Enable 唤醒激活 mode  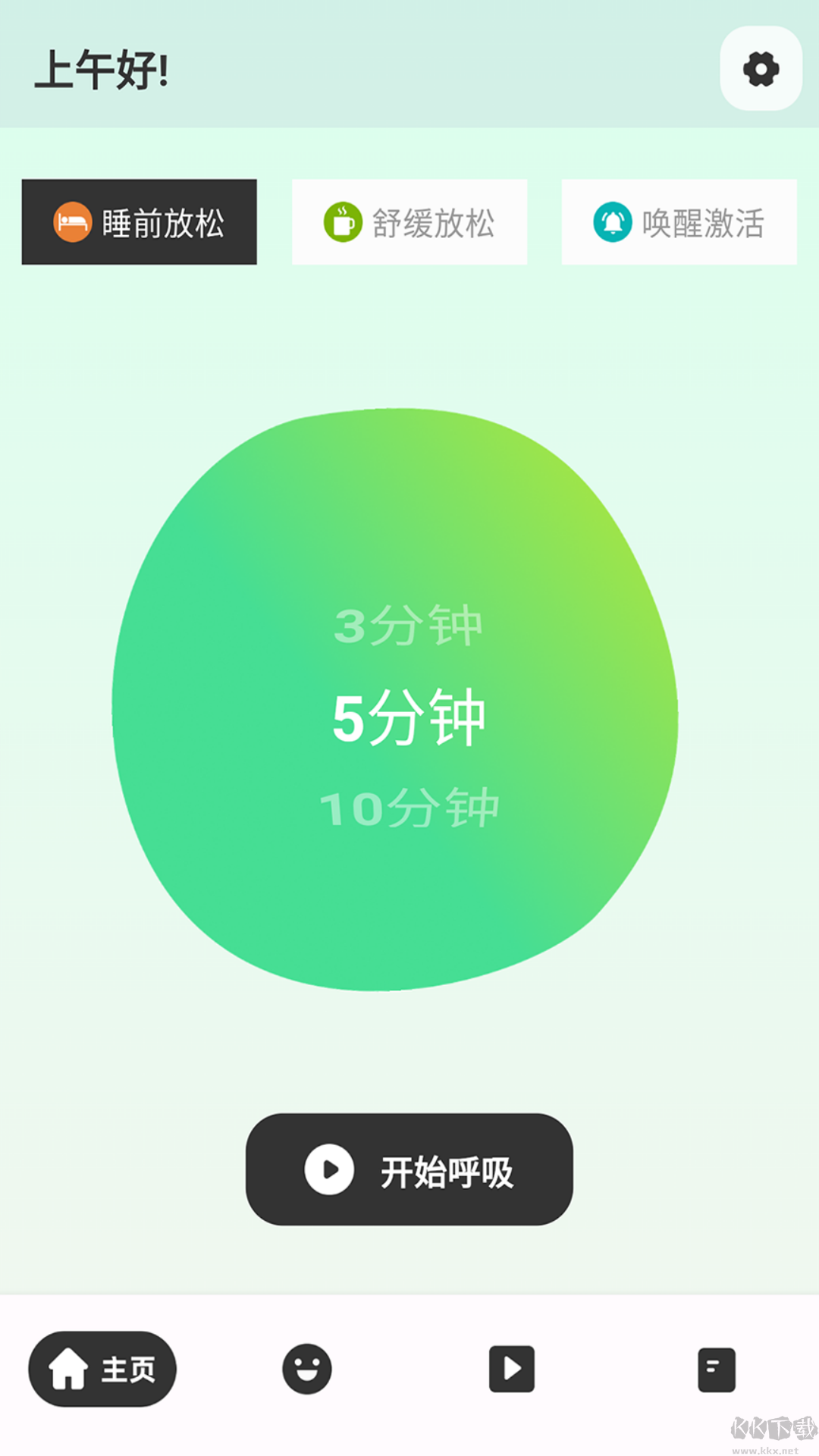(x=679, y=221)
